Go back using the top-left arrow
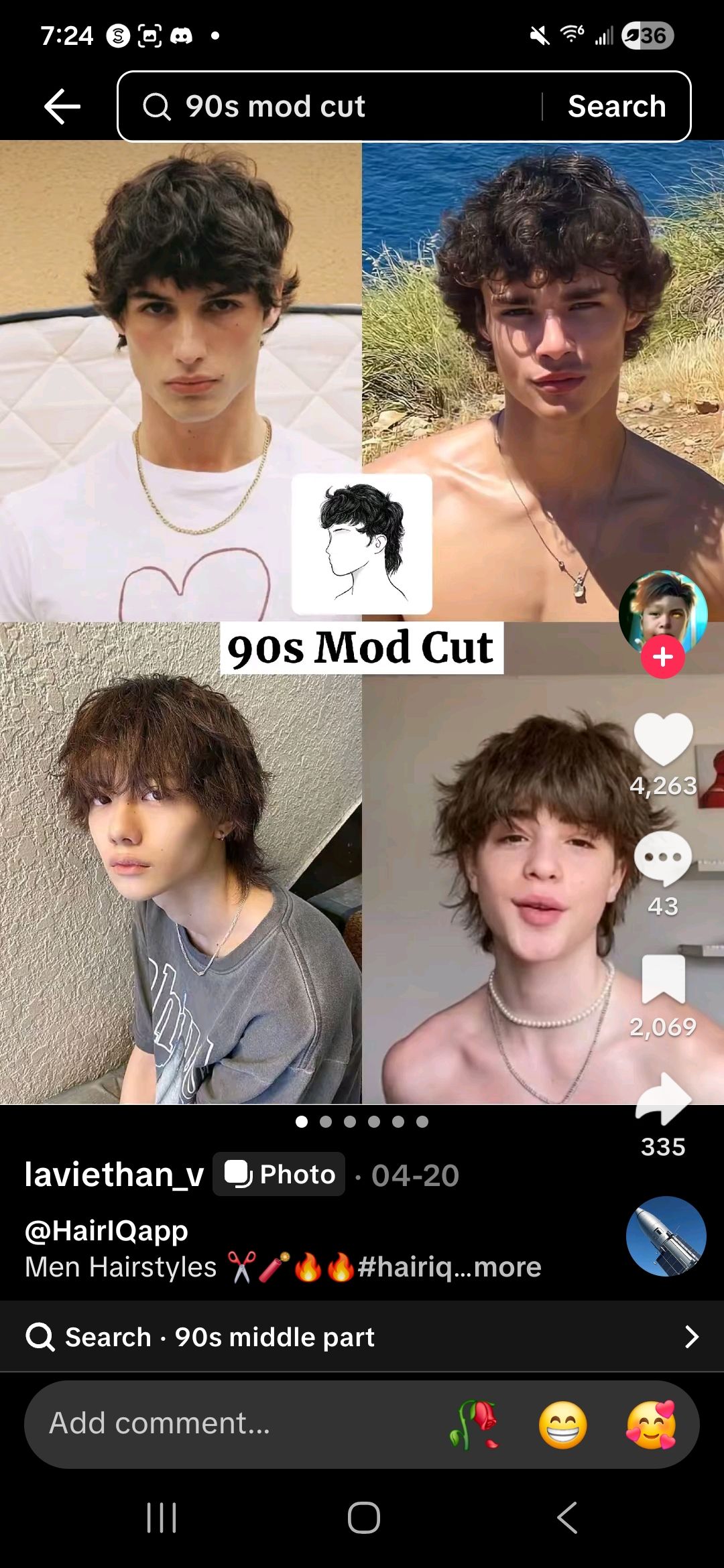724x1568 pixels. [62, 107]
